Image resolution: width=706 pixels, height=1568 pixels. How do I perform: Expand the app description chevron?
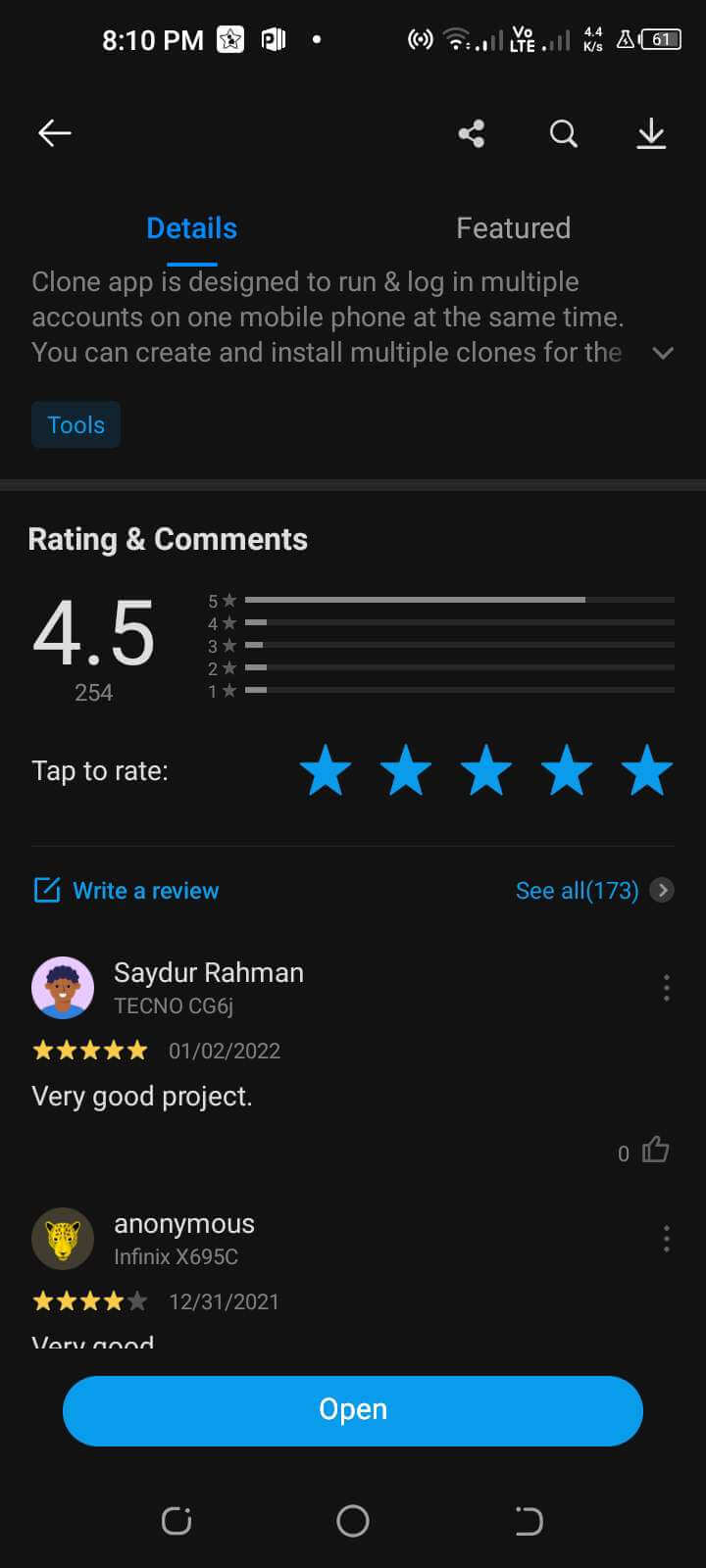click(663, 353)
